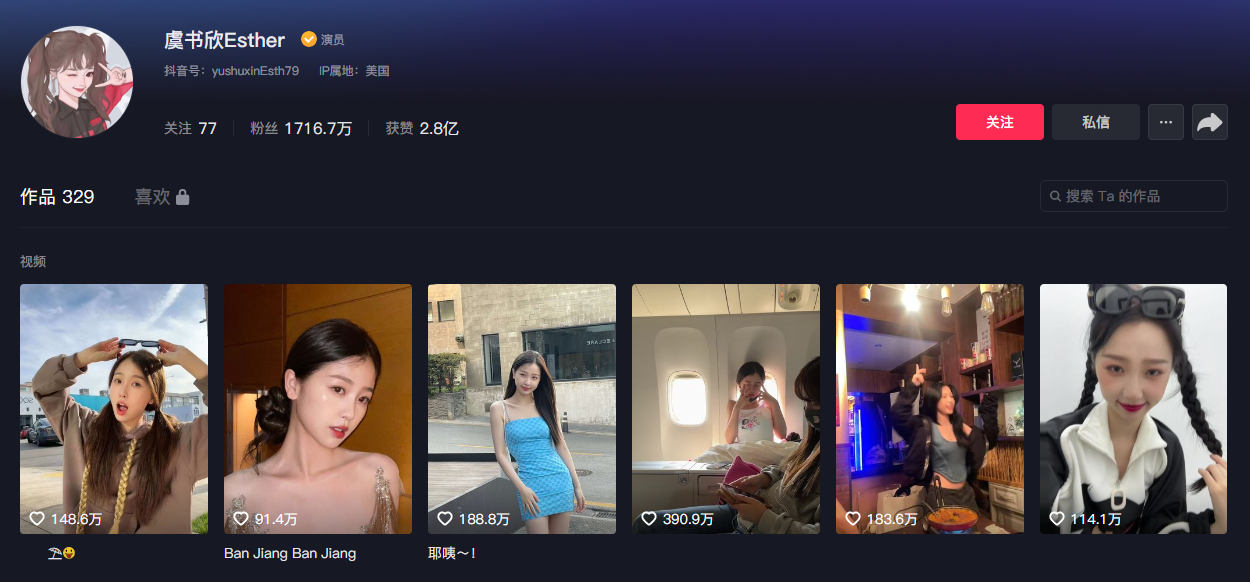This screenshot has height=582, width=1250.
Task: Open the video with 114.1万 likes
Action: [x=1133, y=408]
